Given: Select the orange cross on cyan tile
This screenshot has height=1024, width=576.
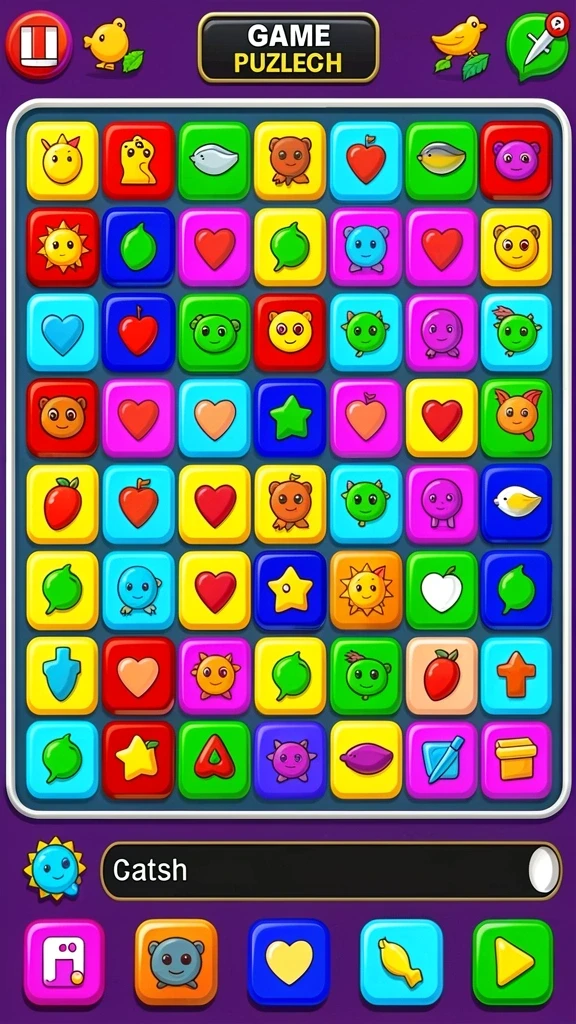Looking at the screenshot, I should pos(516,676).
